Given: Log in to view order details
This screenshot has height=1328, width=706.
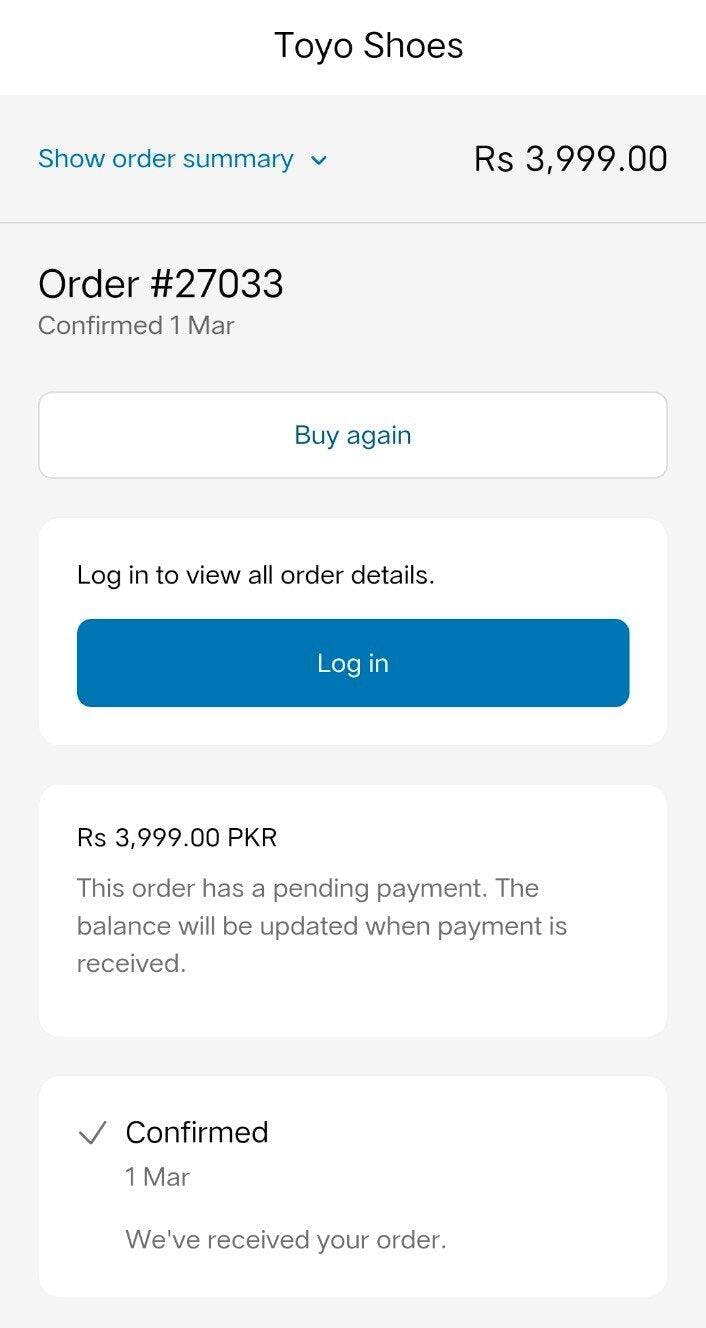Looking at the screenshot, I should pyautogui.click(x=352, y=663).
